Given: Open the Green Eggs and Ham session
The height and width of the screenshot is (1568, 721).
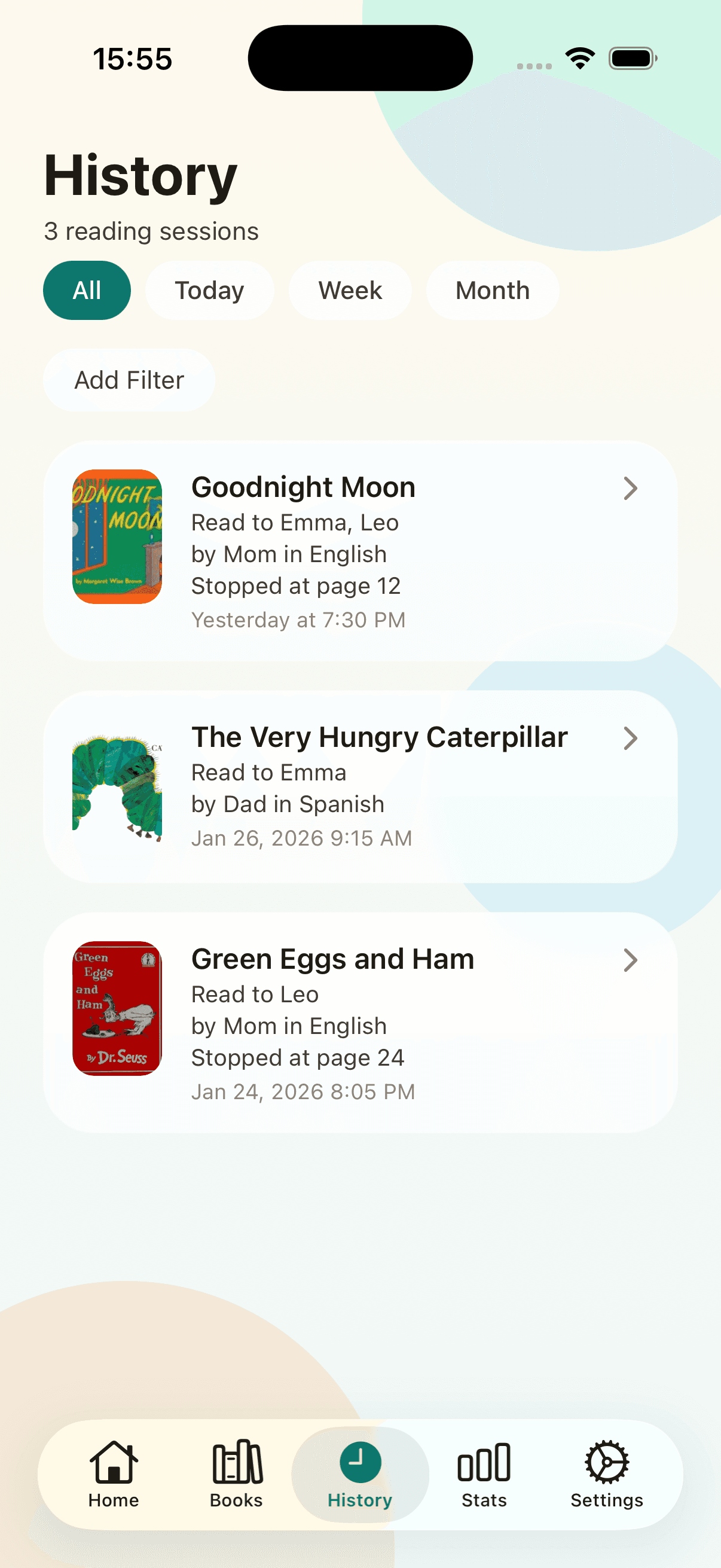Looking at the screenshot, I should coord(360,1022).
